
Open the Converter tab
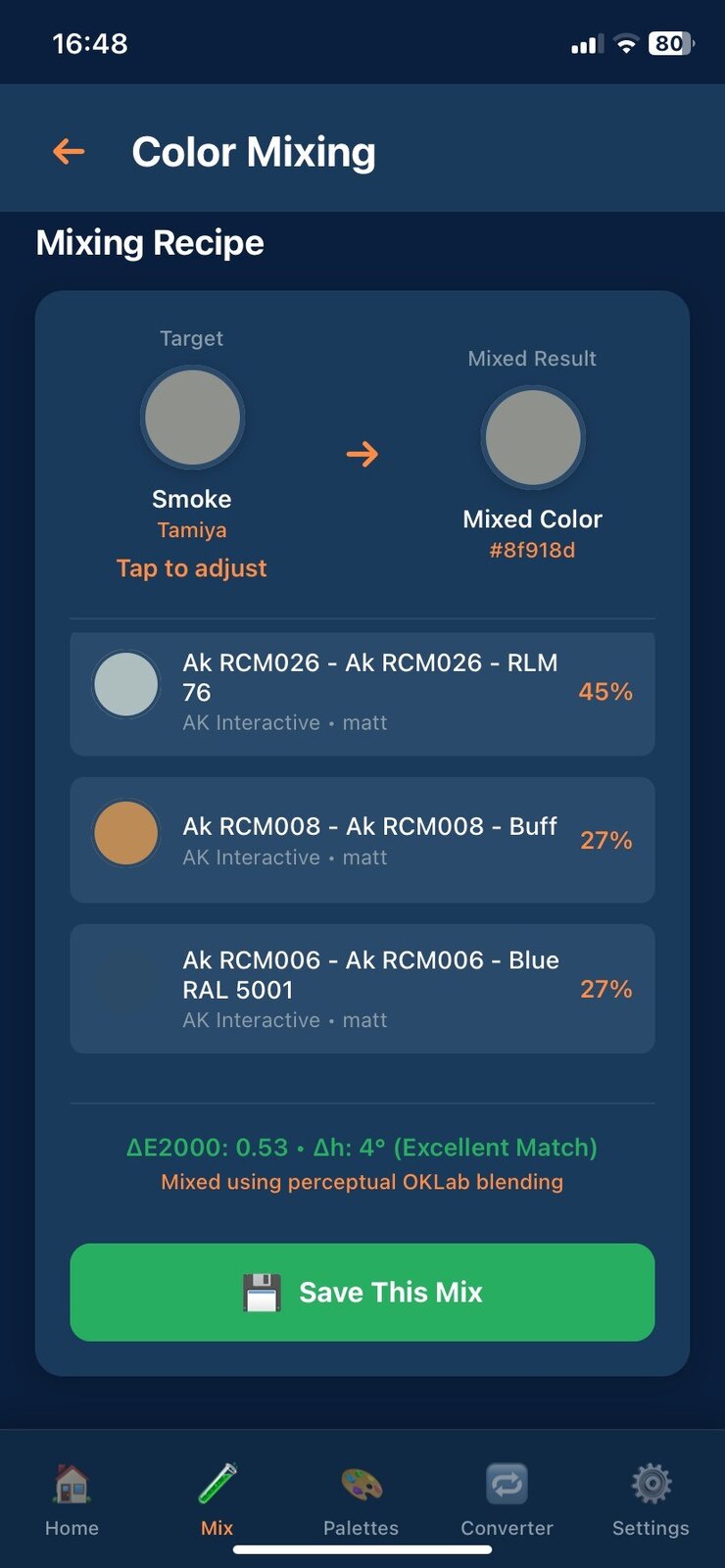pos(507,1499)
